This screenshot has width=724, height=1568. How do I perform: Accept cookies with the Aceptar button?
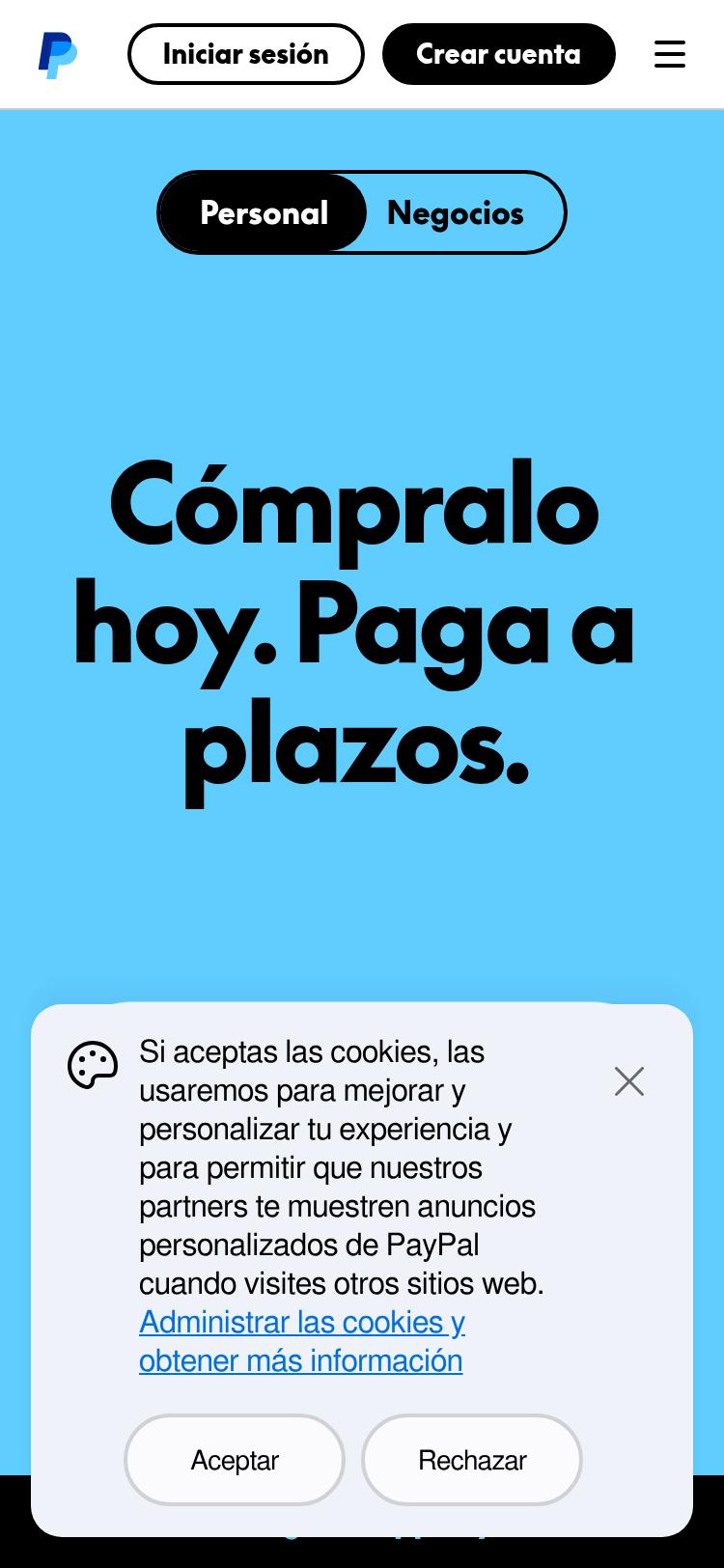[x=234, y=1460]
